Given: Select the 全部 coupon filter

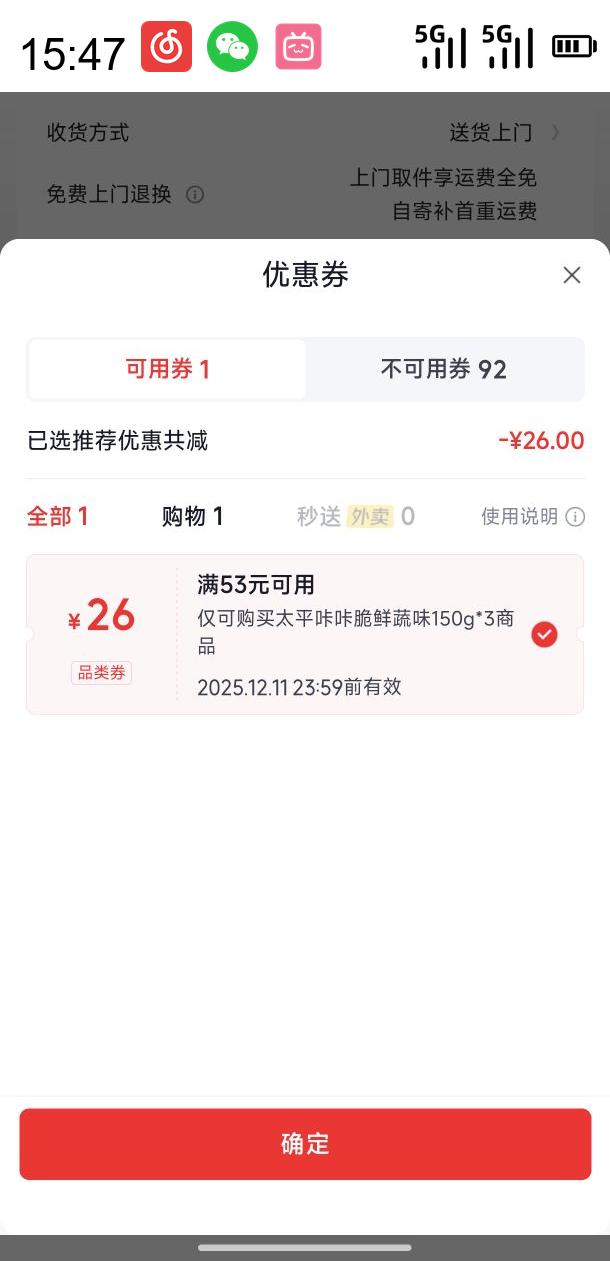Looking at the screenshot, I should (57, 516).
